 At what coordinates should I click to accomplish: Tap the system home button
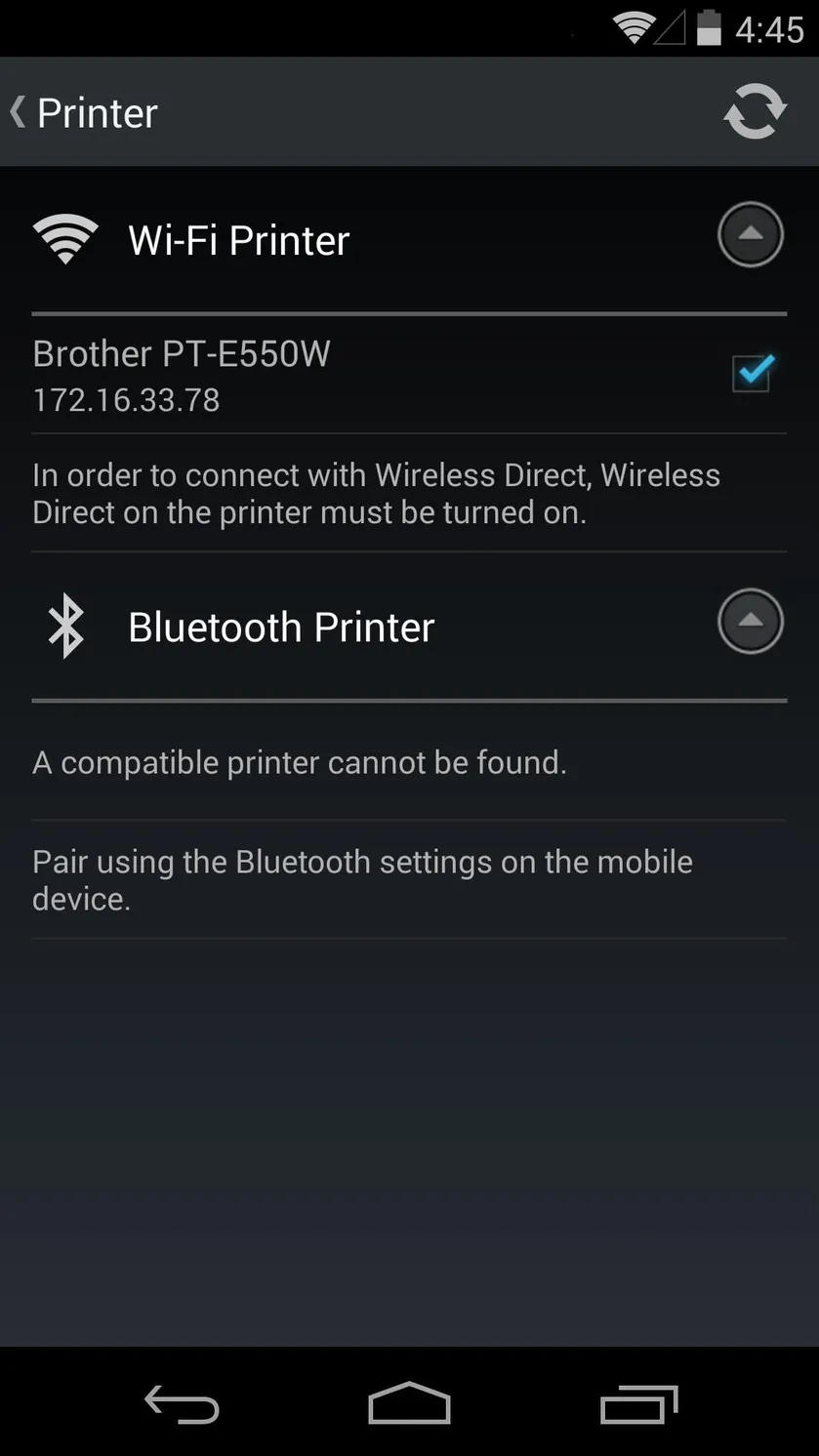pos(409,1403)
